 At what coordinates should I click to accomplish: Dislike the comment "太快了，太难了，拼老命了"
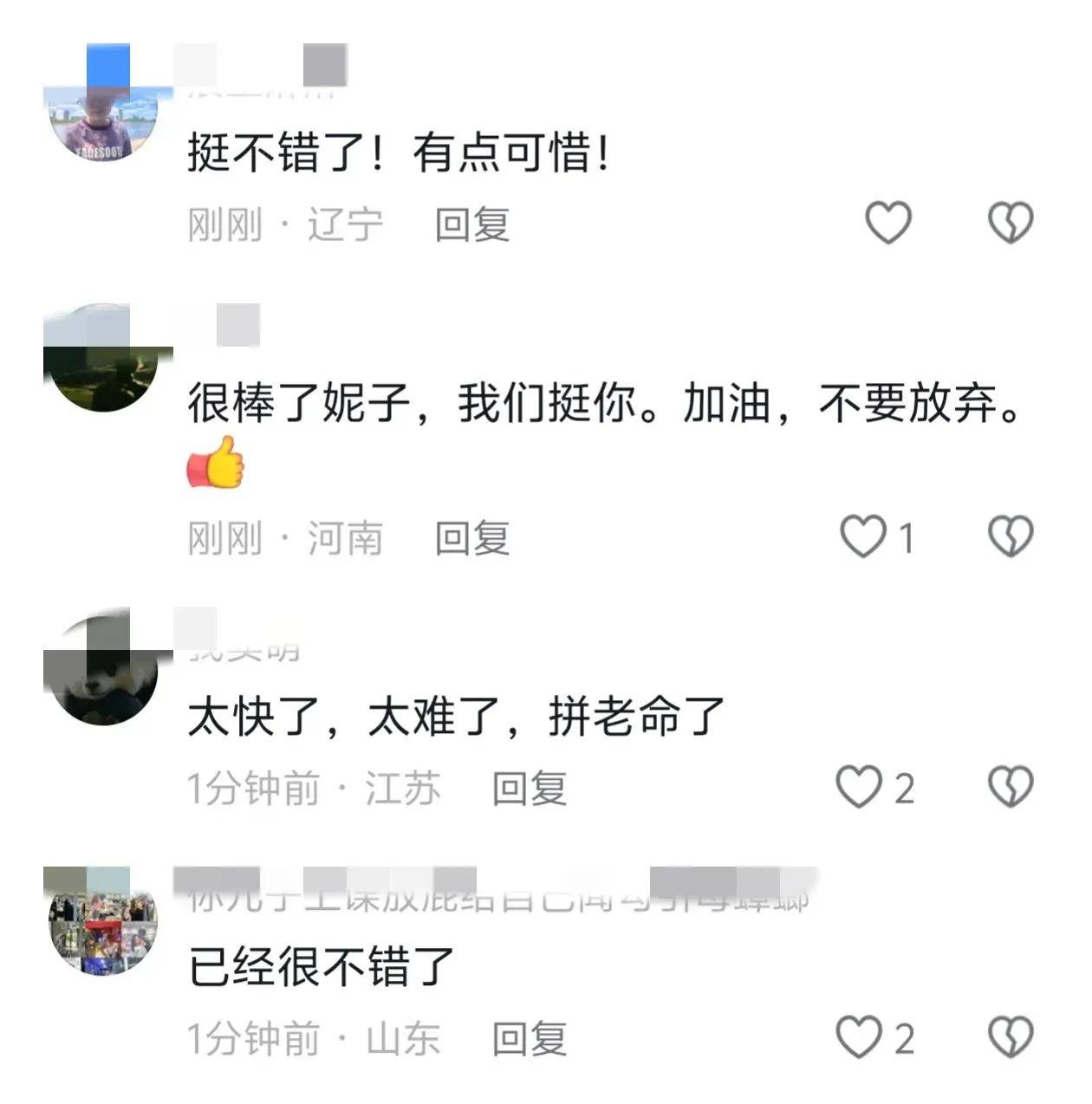tap(1011, 787)
